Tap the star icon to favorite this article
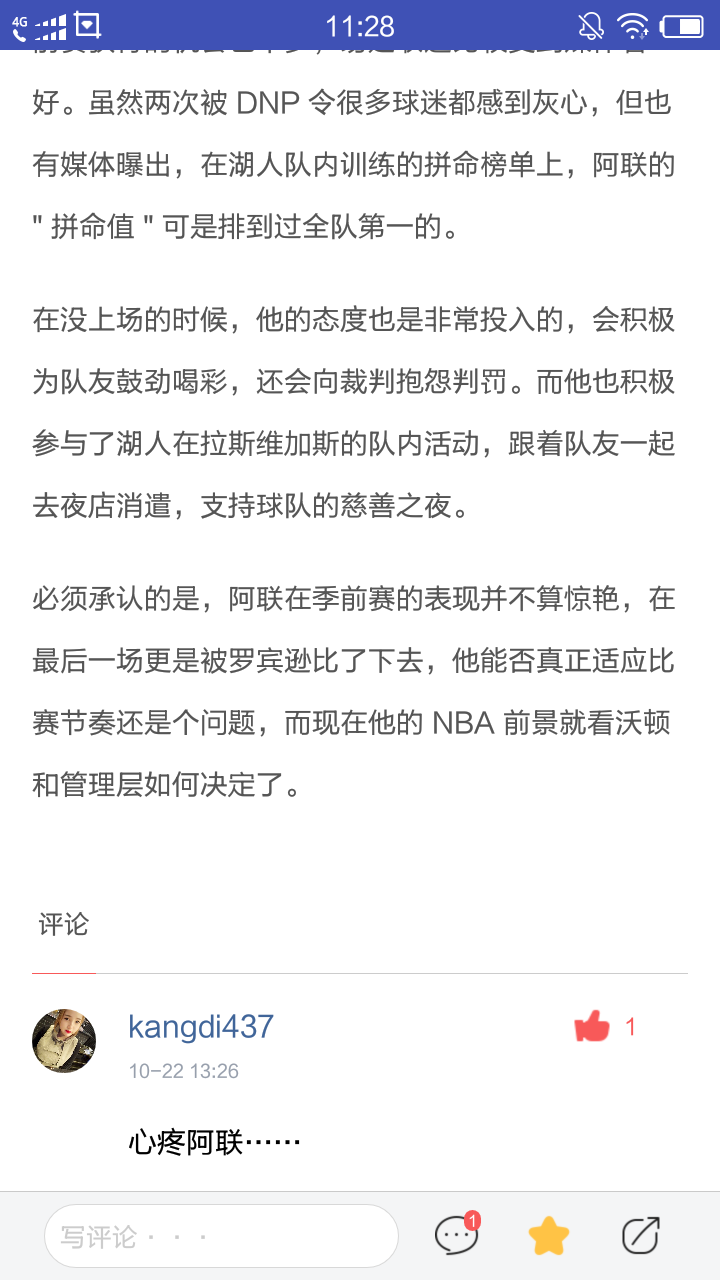Screen dimensions: 720x1280 (548, 1237)
